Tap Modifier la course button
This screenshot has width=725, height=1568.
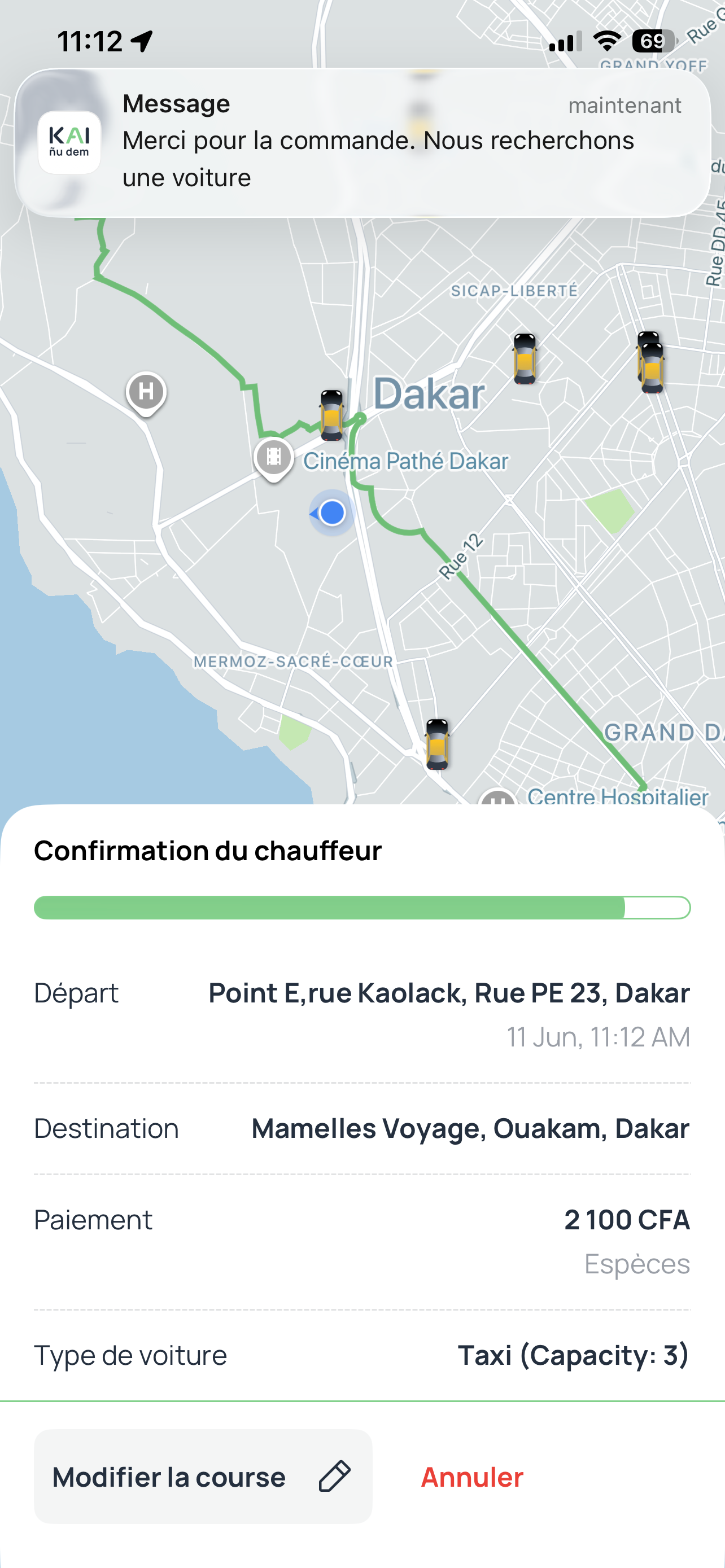point(203,1476)
